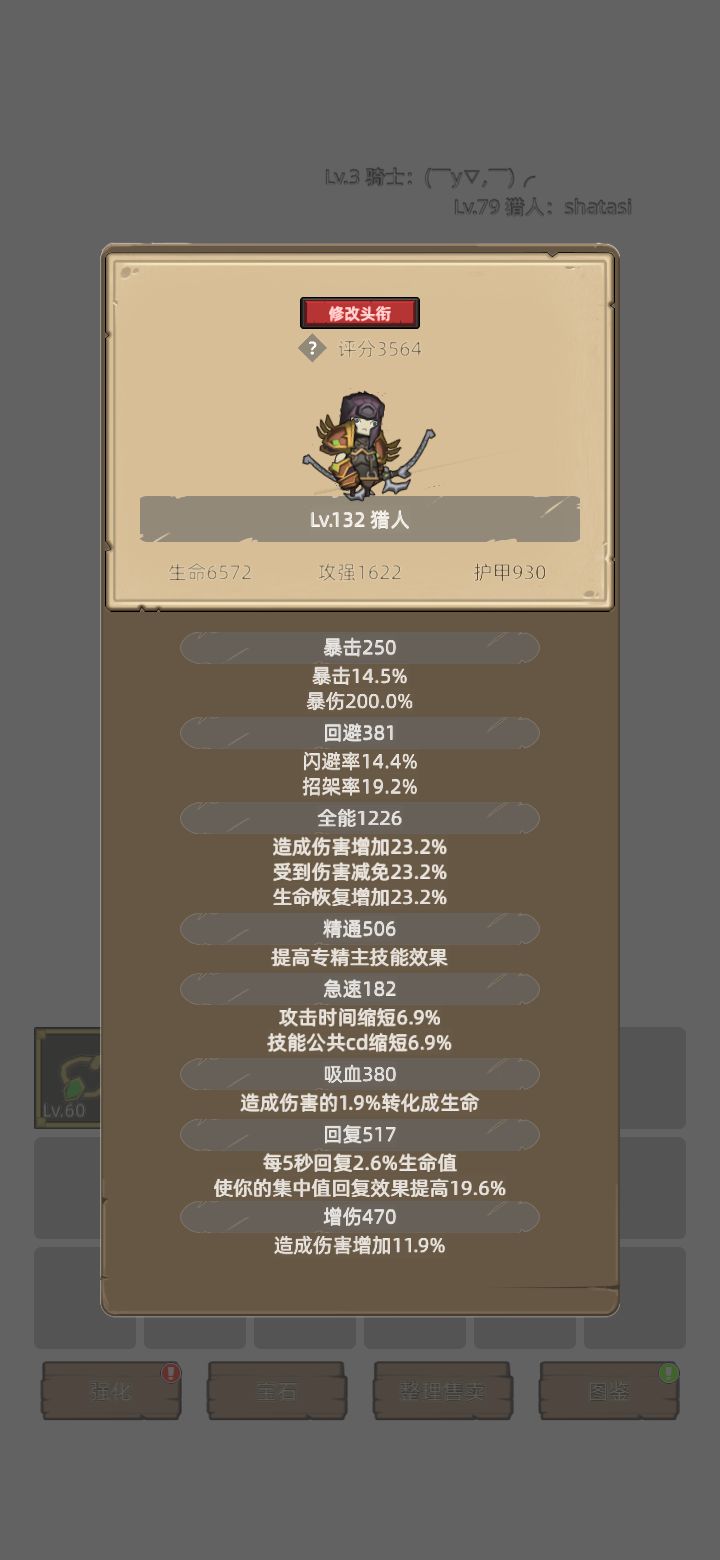720x1560 pixels.
Task: Expand the 精通506 stat details
Action: coord(359,929)
